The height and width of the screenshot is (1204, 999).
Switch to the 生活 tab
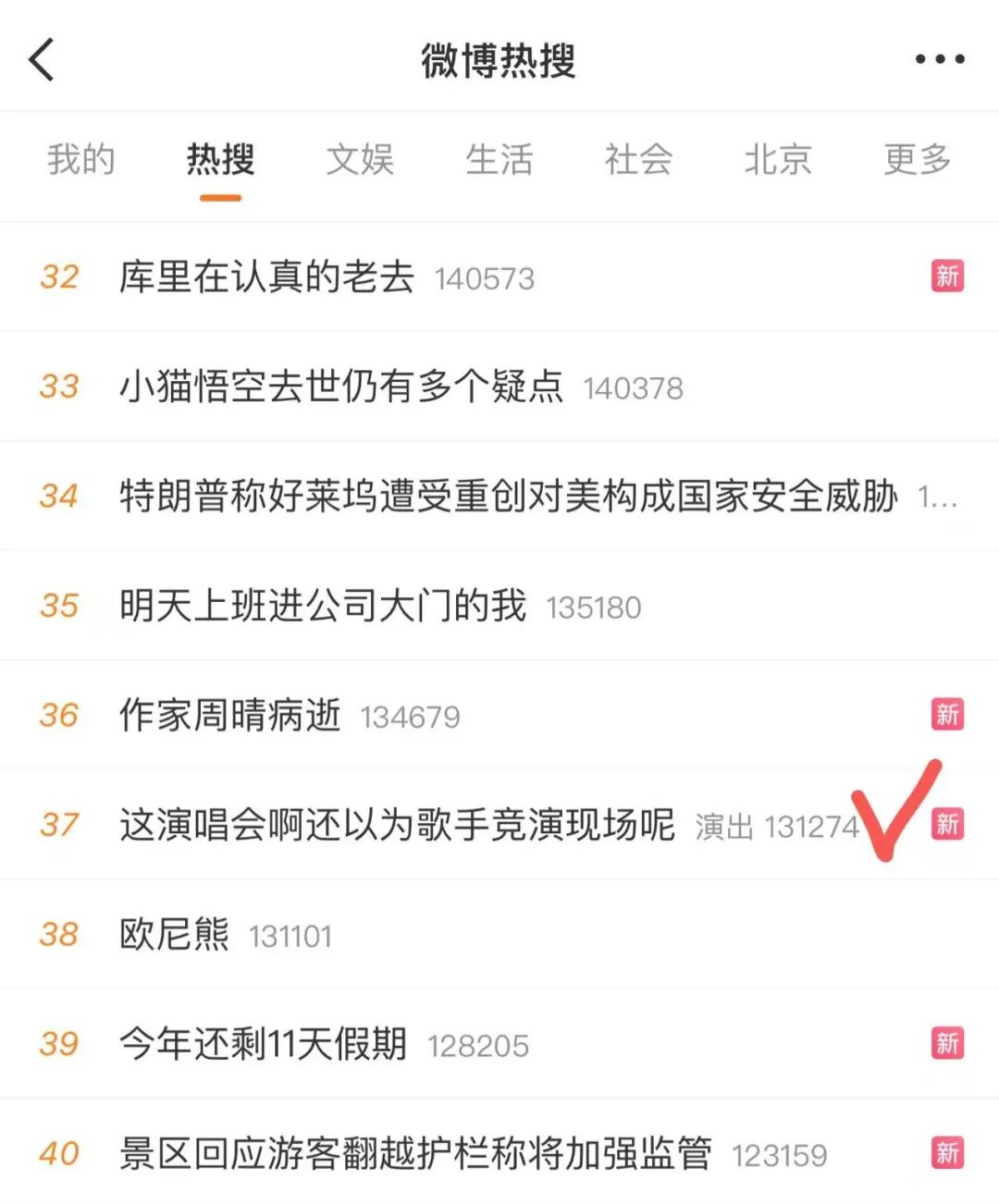coord(499,159)
